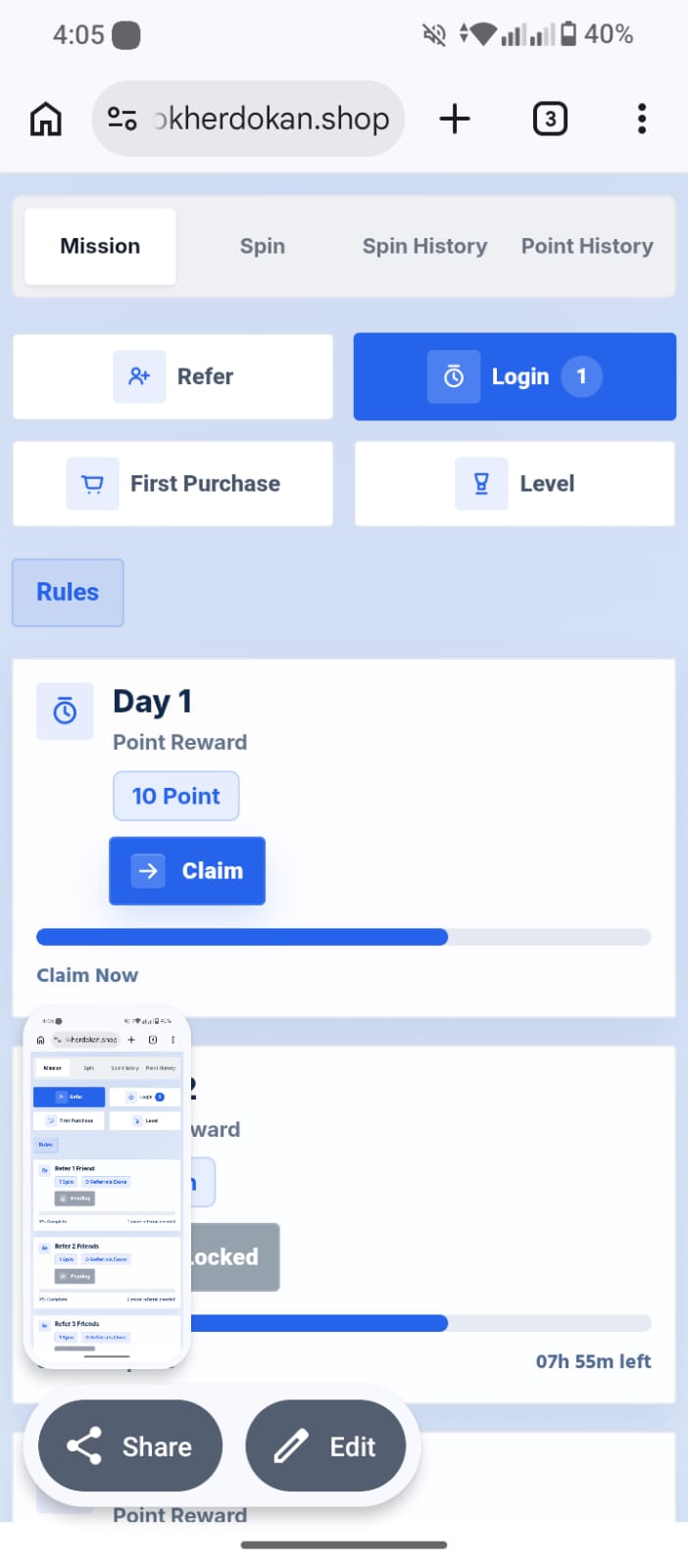
Task: Claim the Day 1 10 Point reward
Action: pos(187,870)
